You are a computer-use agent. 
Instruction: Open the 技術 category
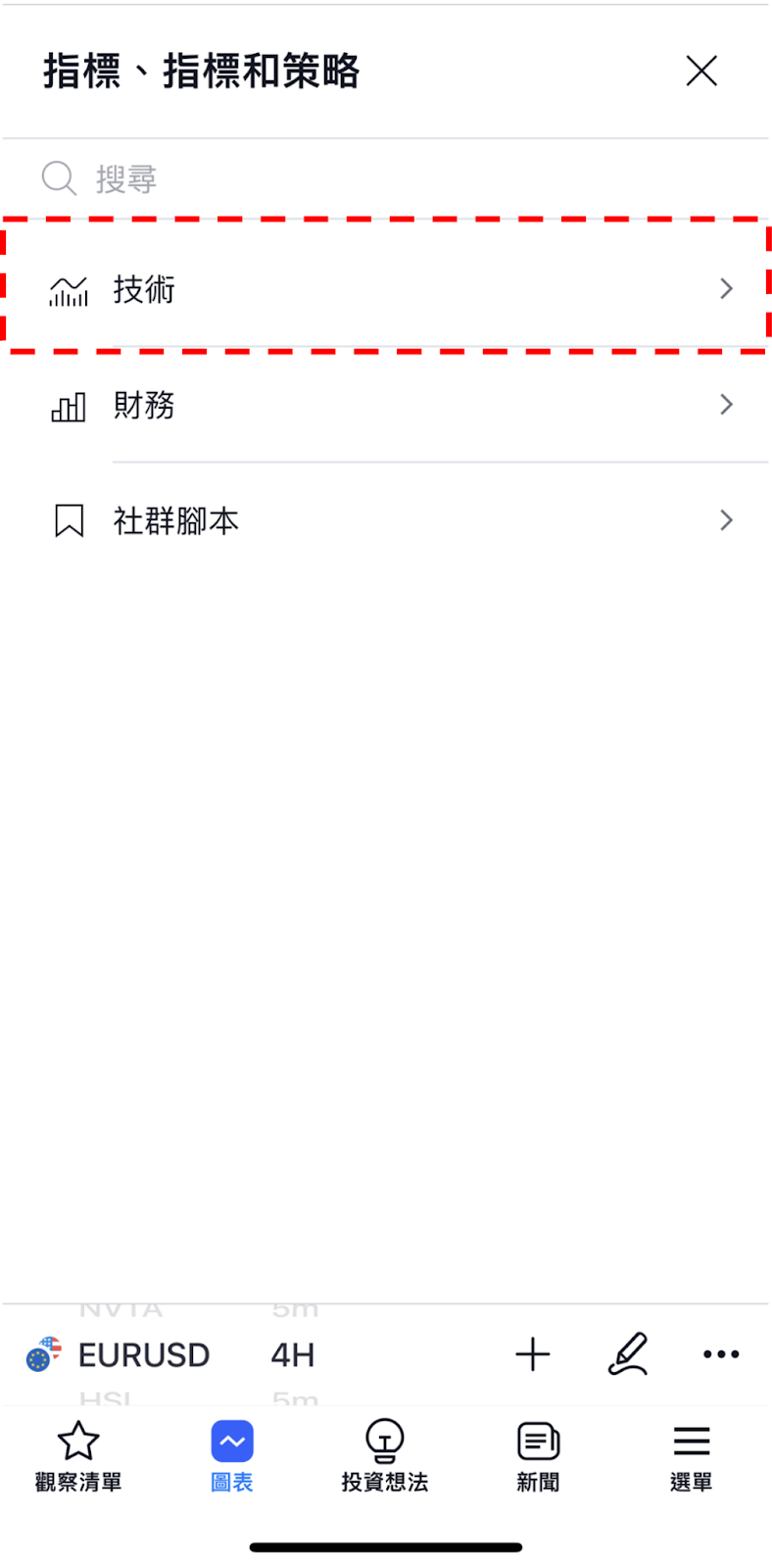386,288
